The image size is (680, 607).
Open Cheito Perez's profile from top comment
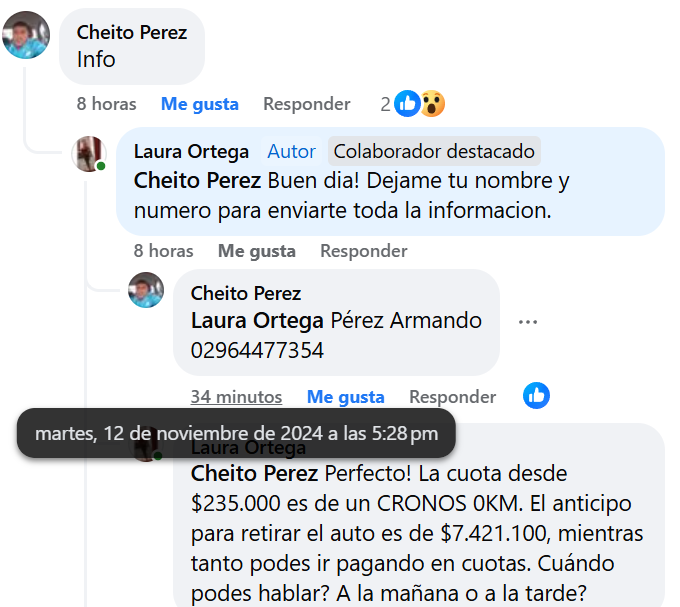[131, 33]
